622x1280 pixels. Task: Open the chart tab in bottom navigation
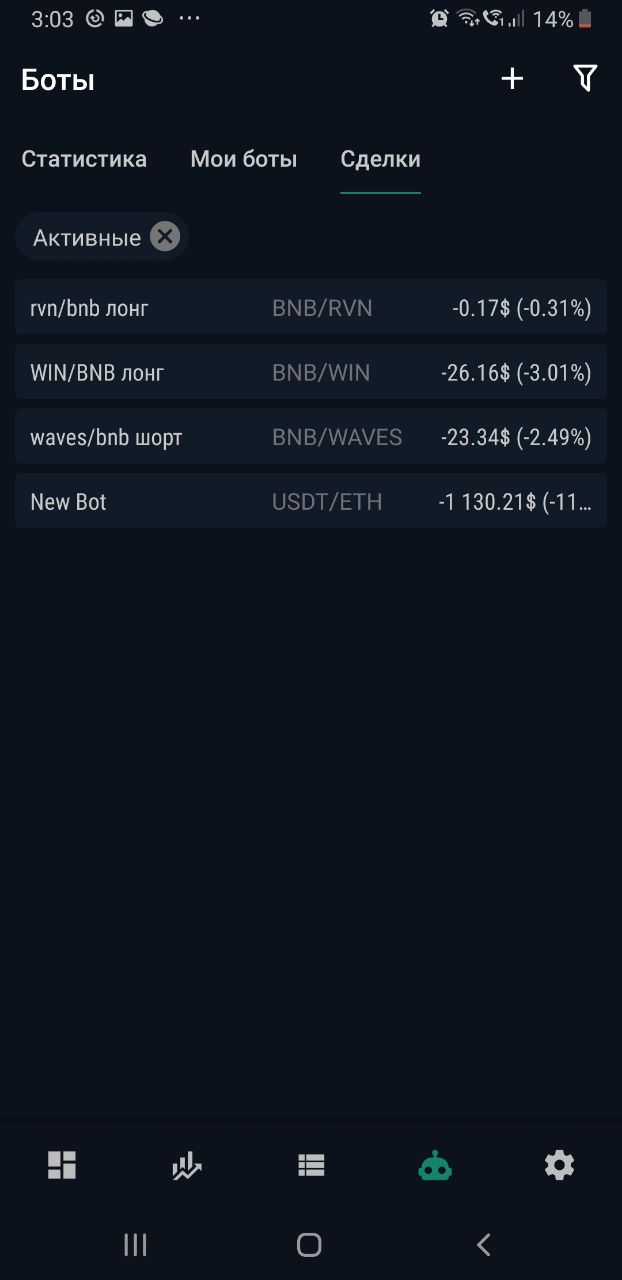186,1165
